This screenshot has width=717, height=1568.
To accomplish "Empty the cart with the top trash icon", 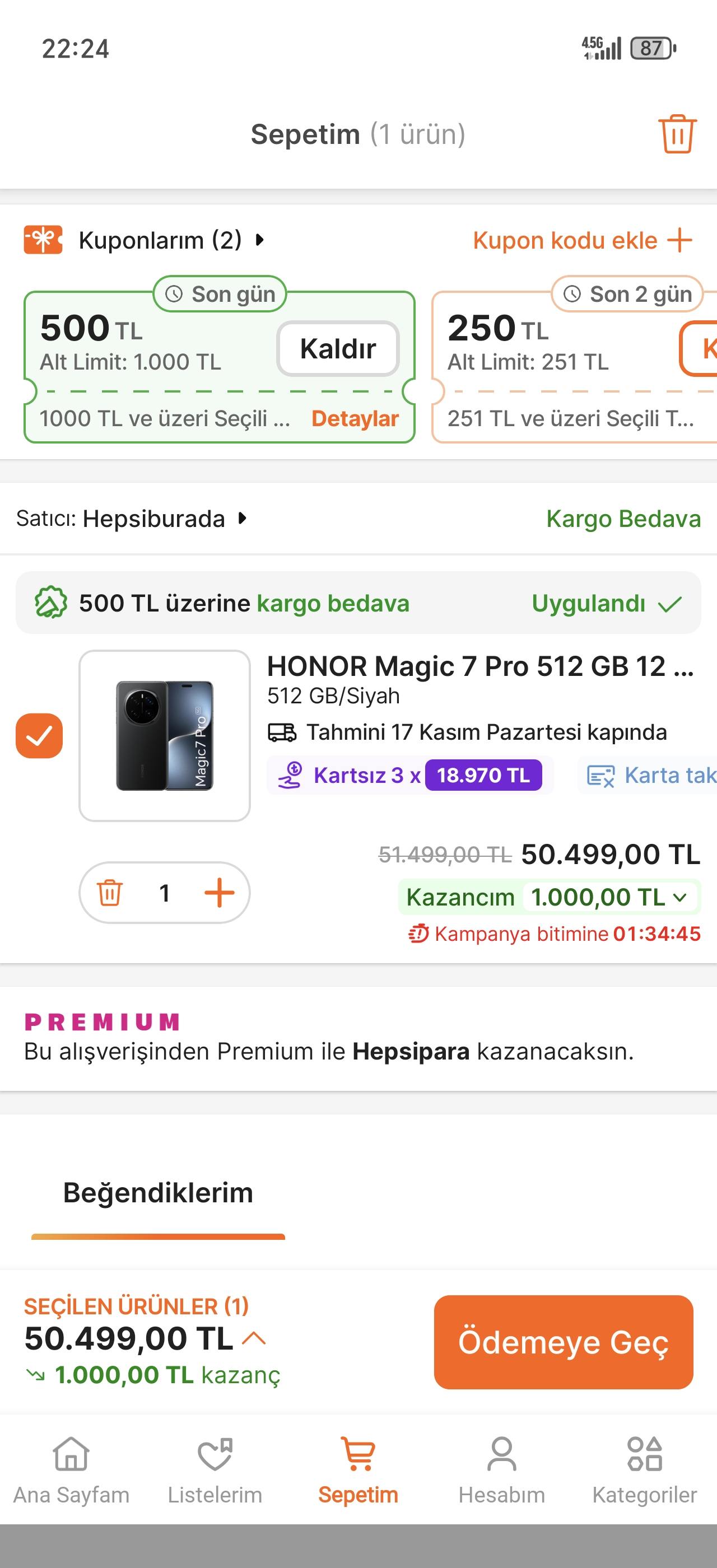I will pos(676,134).
